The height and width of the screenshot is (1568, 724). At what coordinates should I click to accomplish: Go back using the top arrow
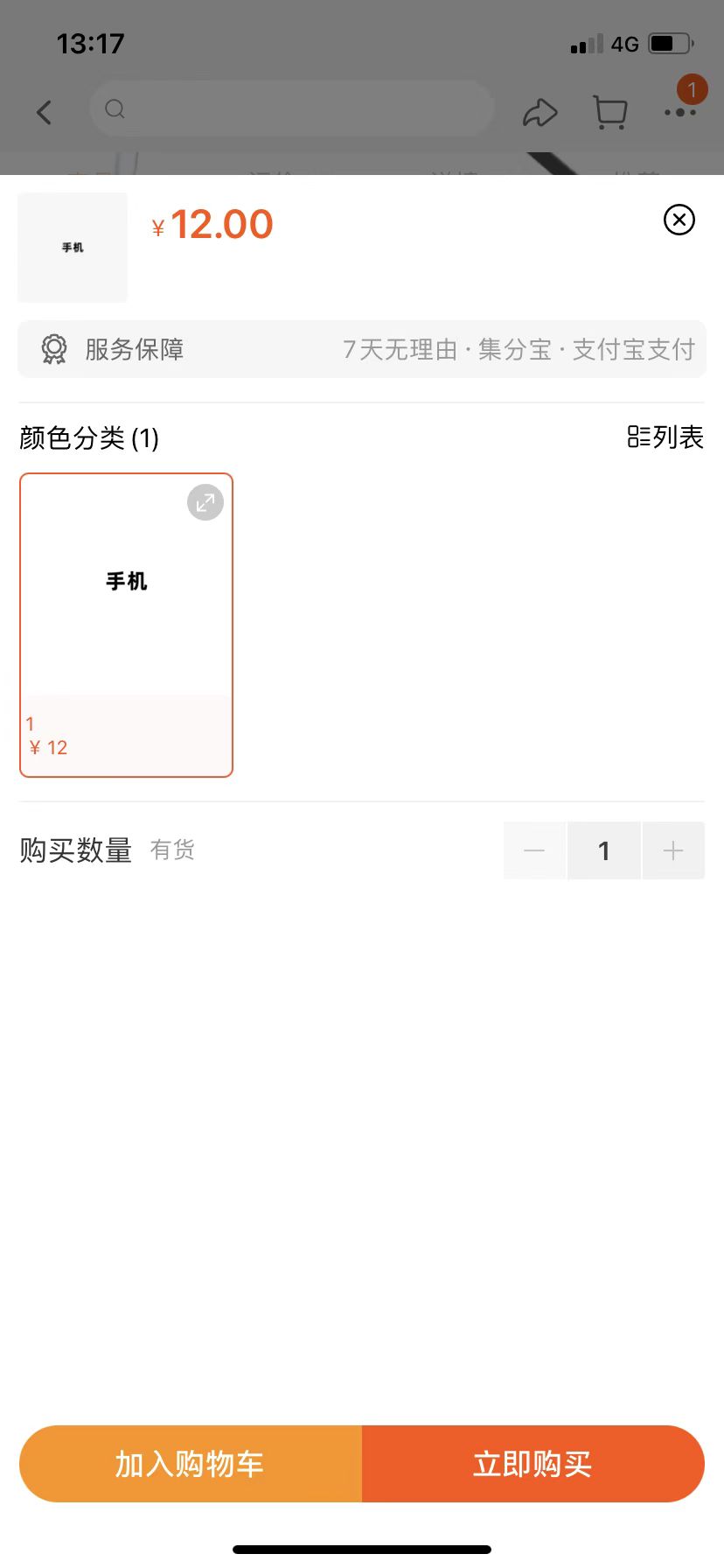(45, 112)
